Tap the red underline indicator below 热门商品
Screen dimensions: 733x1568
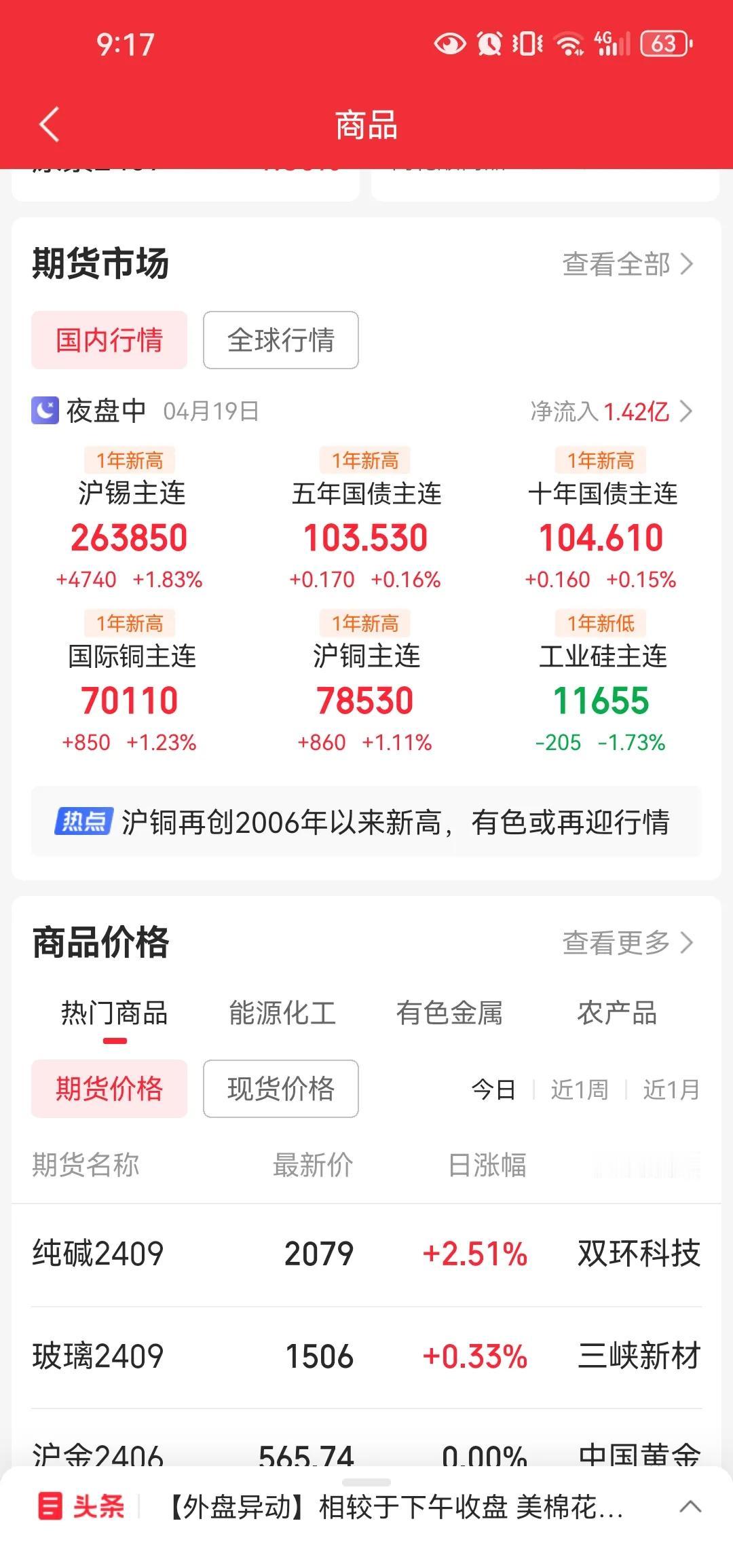coord(115,1039)
